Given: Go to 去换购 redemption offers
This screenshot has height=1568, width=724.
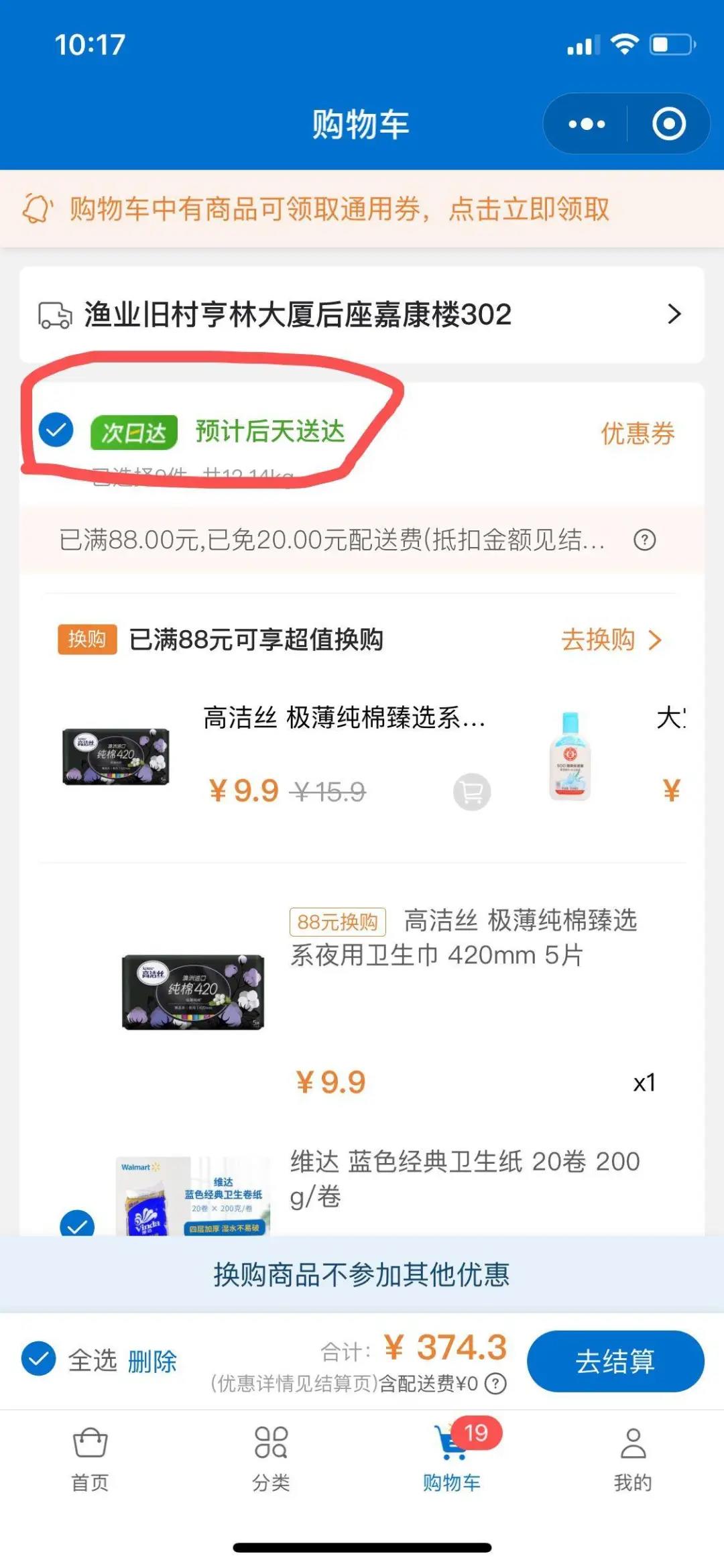Looking at the screenshot, I should [x=611, y=640].
